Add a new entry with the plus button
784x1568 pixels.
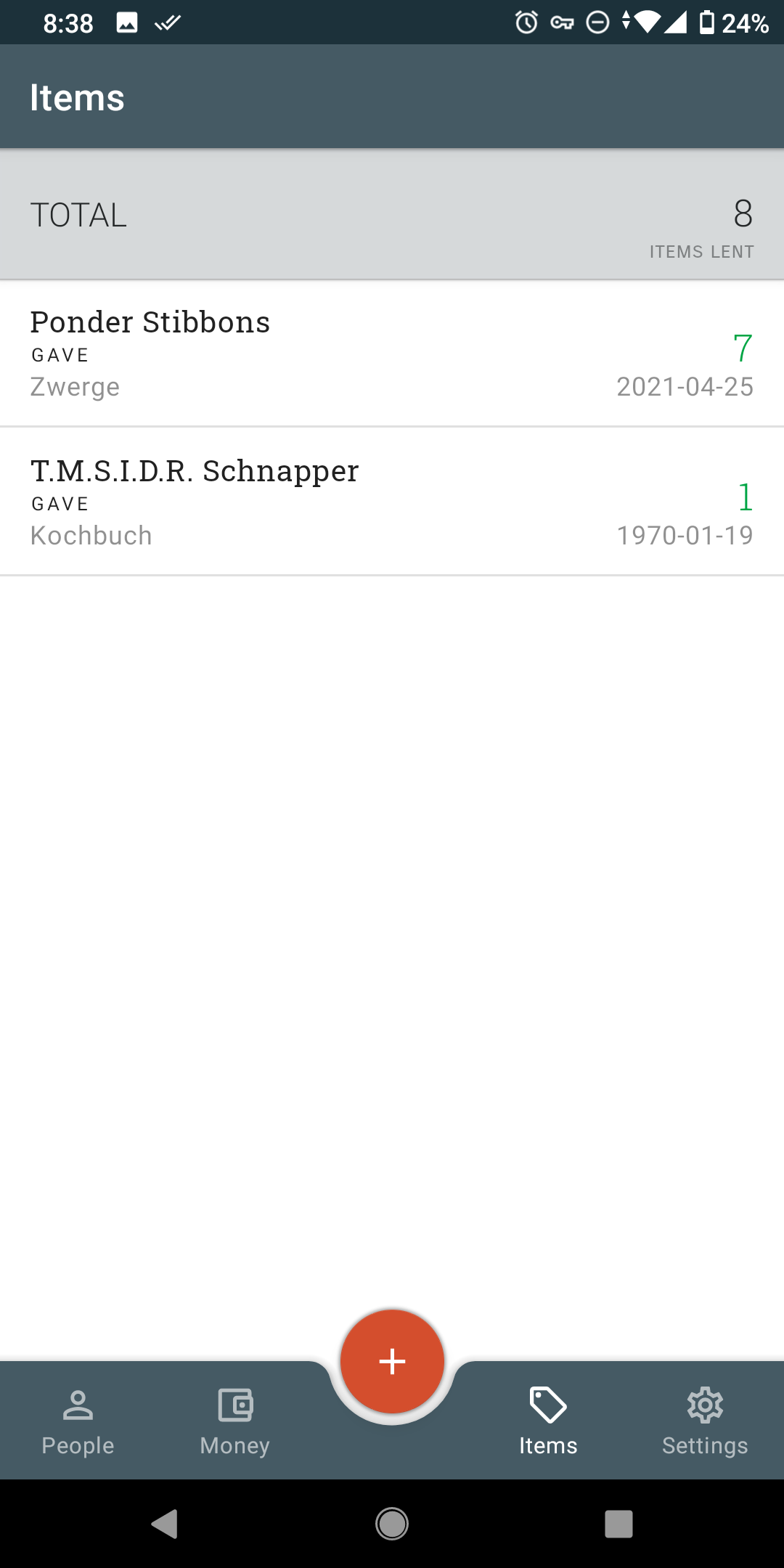click(x=392, y=1361)
